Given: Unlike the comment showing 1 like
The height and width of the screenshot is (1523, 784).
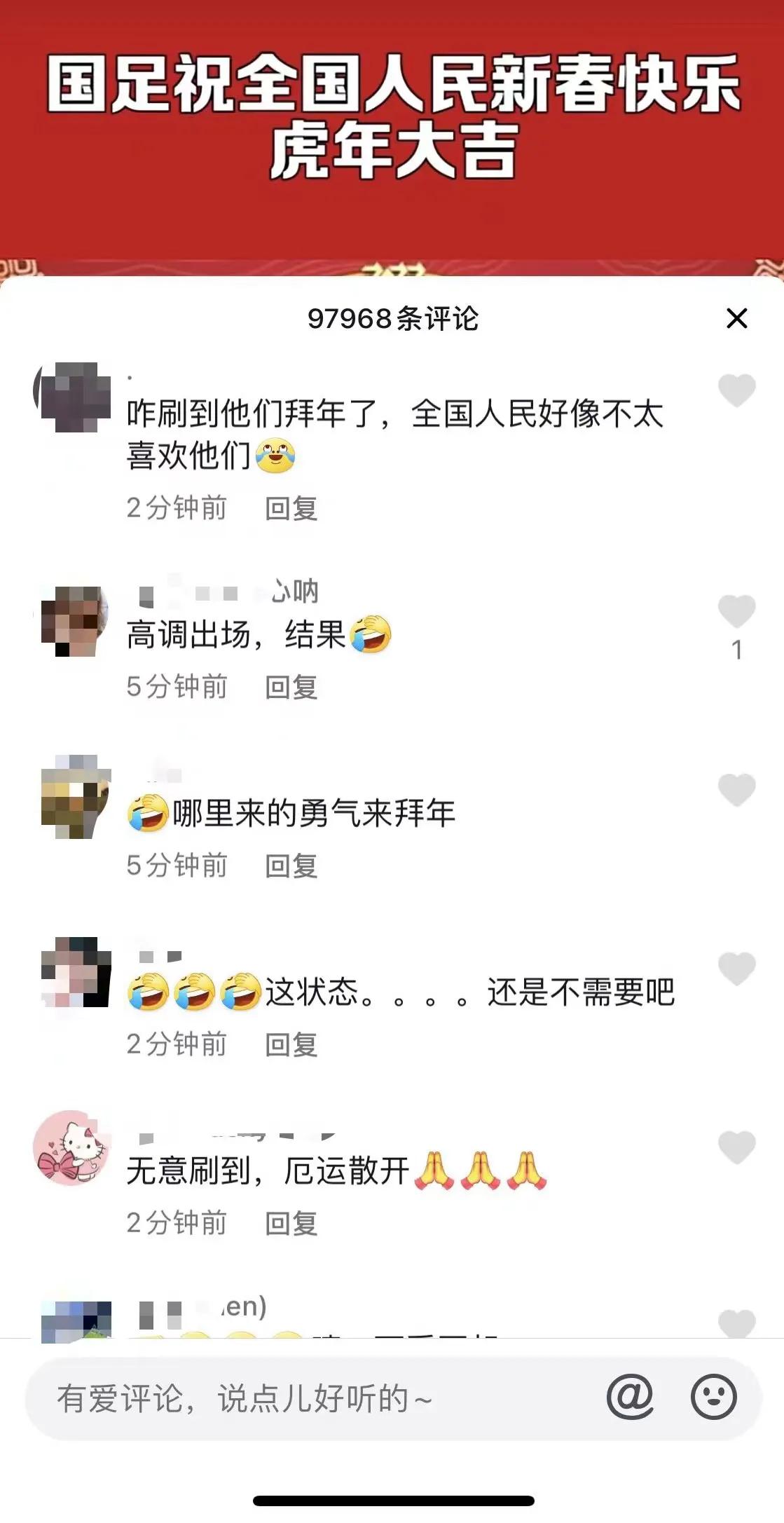Looking at the screenshot, I should tap(736, 610).
